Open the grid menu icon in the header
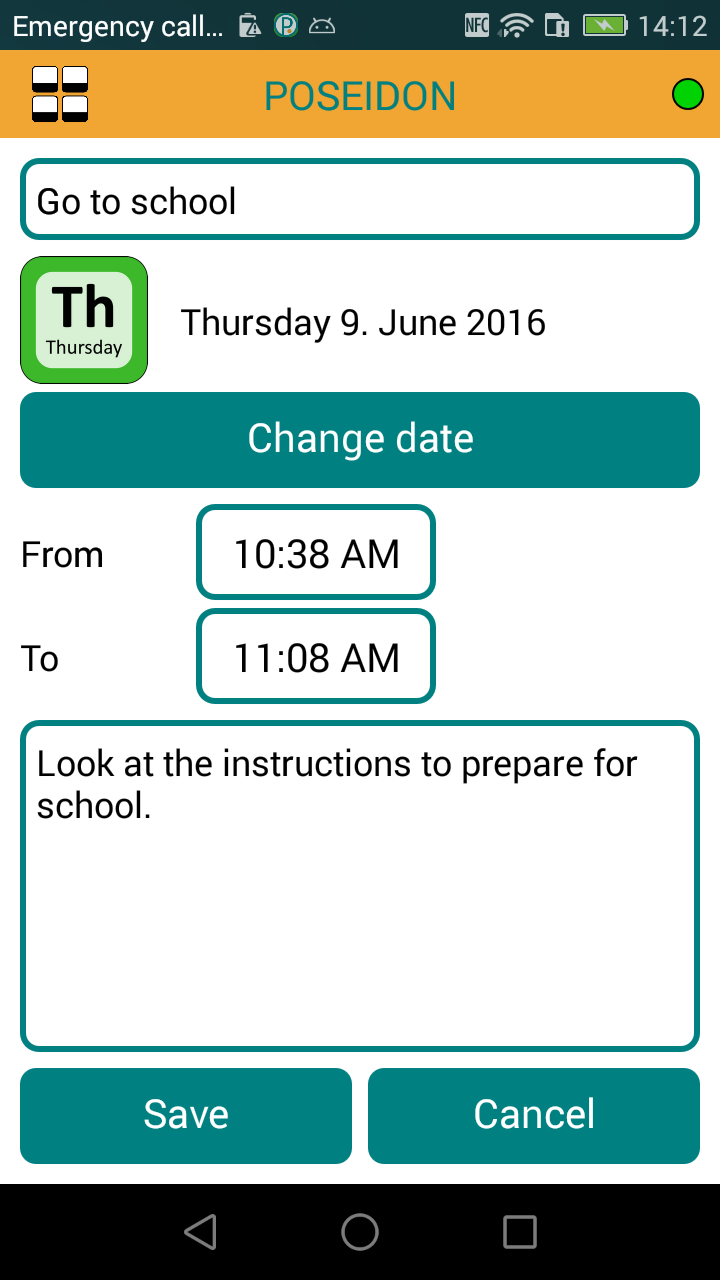This screenshot has width=720, height=1280. pos(60,94)
